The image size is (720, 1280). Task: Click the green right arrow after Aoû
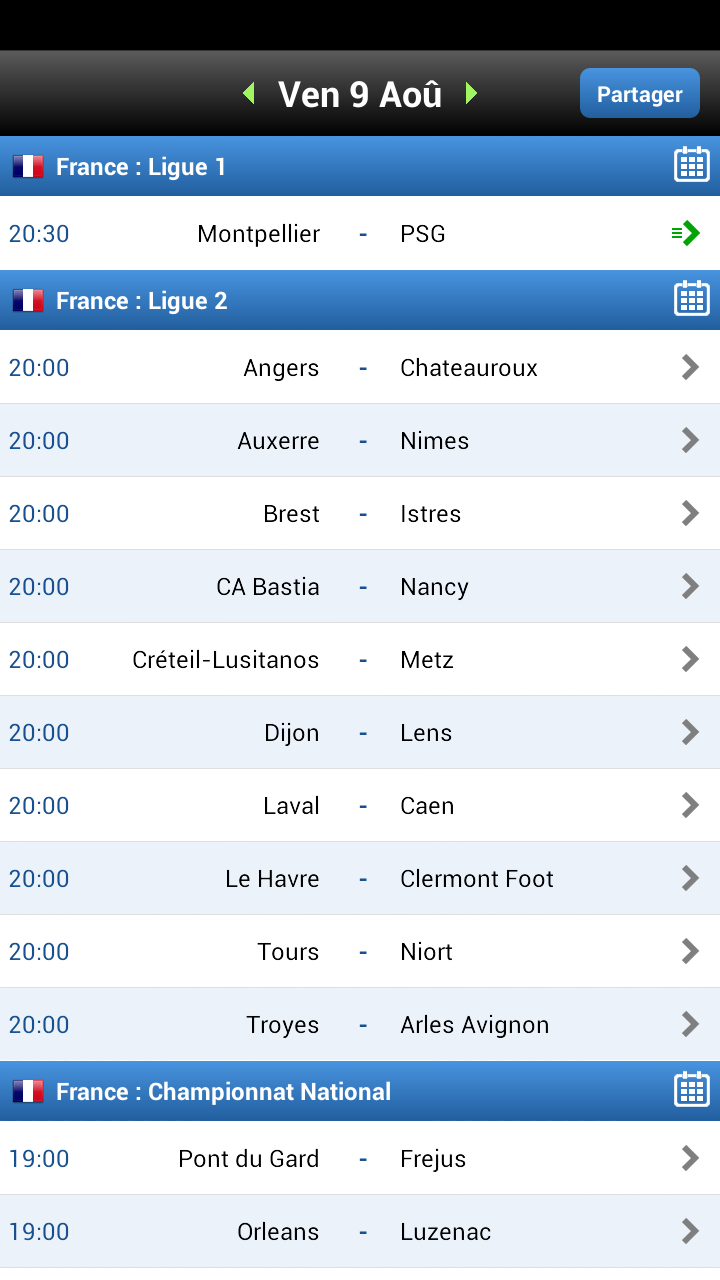471,93
